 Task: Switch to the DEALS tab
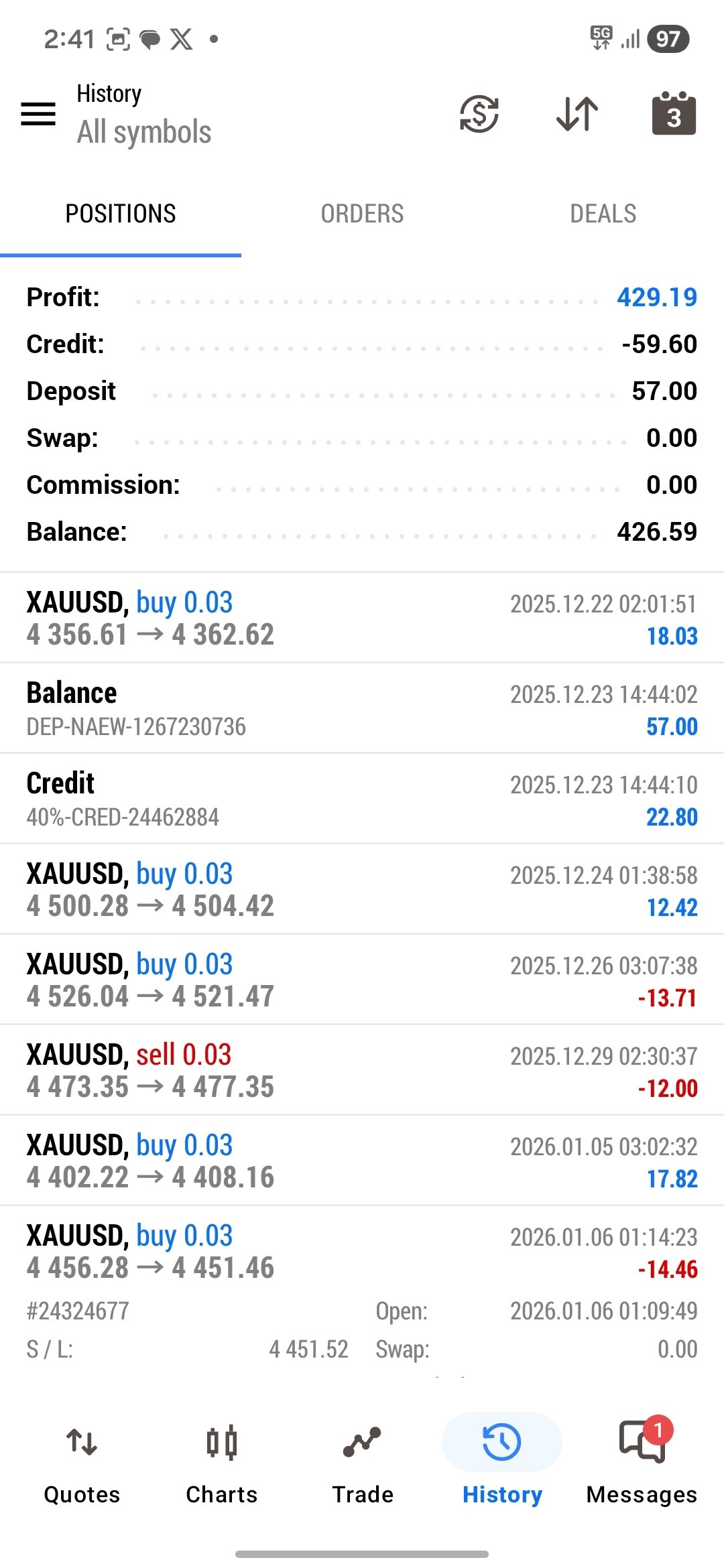pyautogui.click(x=603, y=214)
